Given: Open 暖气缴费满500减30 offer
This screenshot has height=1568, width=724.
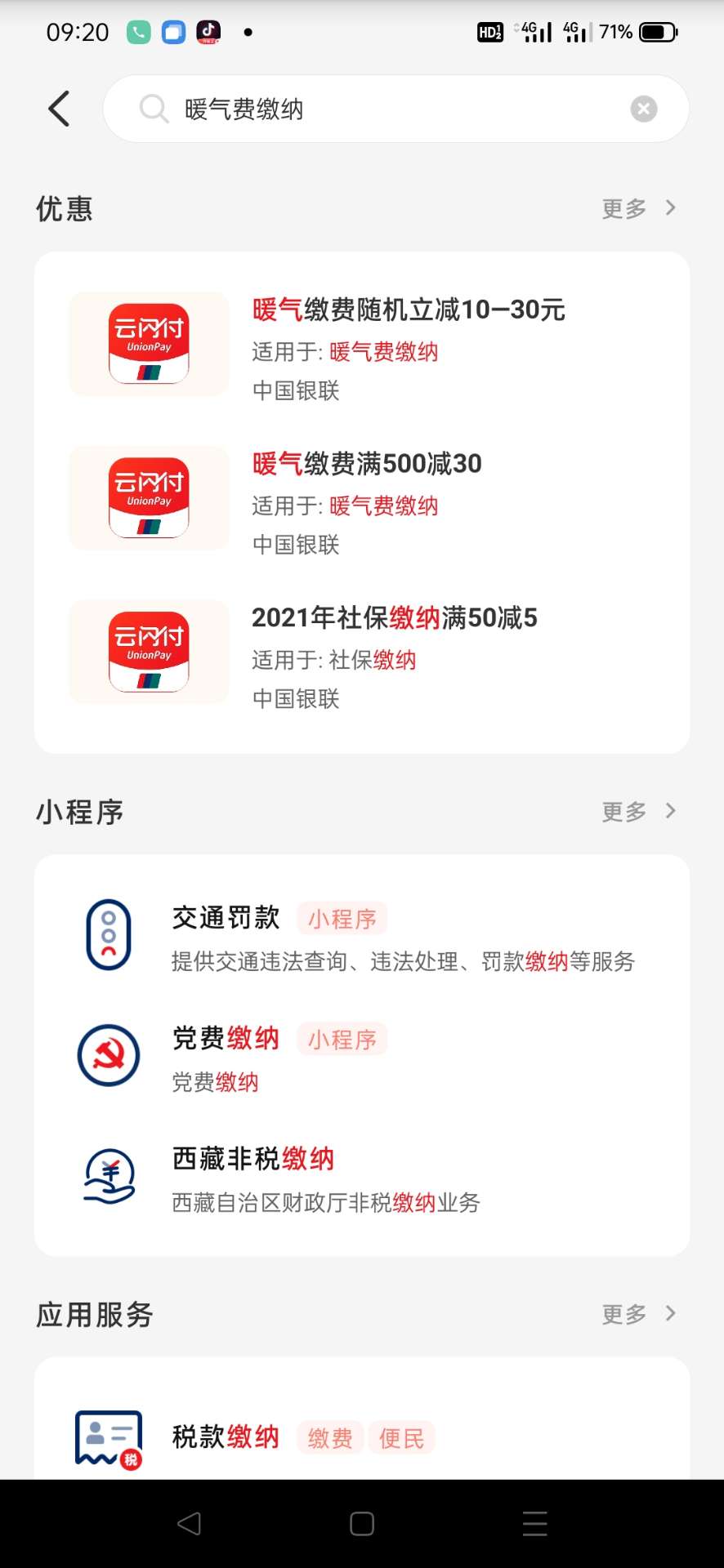Looking at the screenshot, I should point(362,498).
